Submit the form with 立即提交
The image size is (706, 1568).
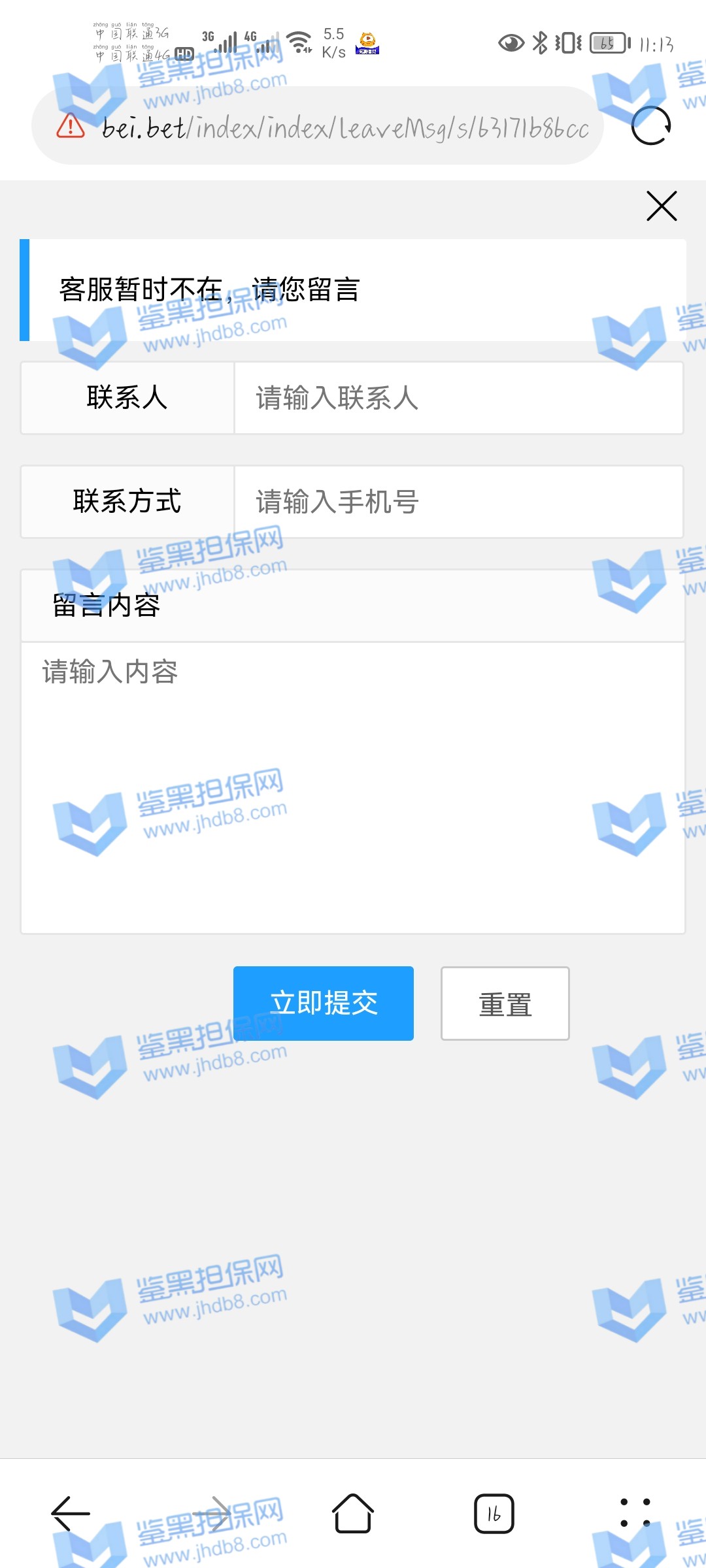[324, 1003]
